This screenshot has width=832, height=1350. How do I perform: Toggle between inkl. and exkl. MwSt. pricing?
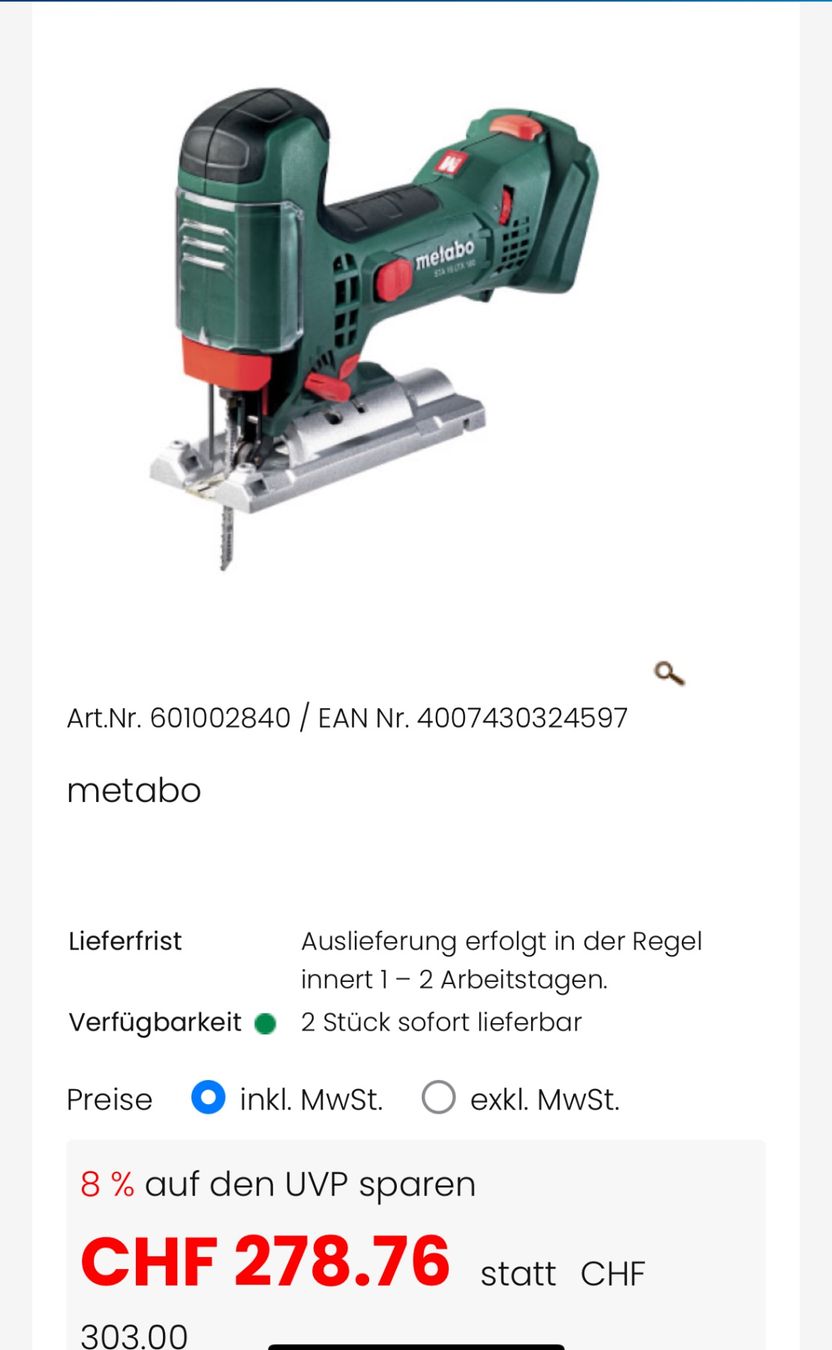[438, 1097]
